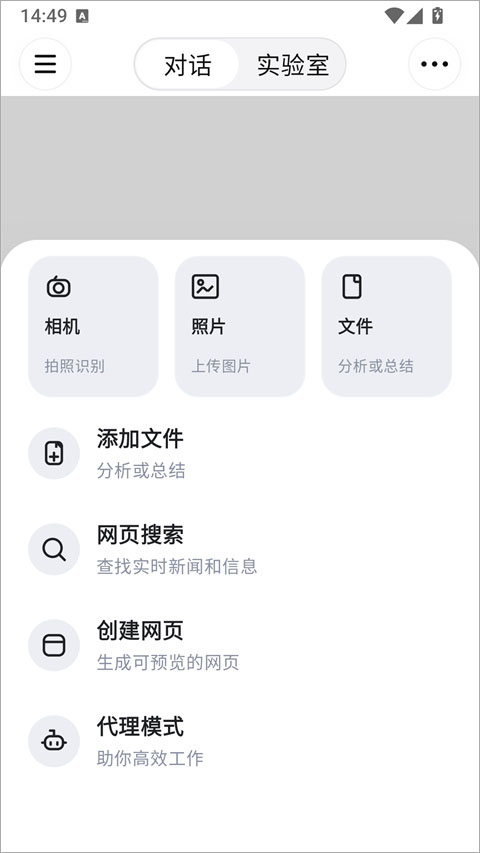480x853 pixels.
Task: Switch to the 对话 tab
Action: pyautogui.click(x=187, y=65)
